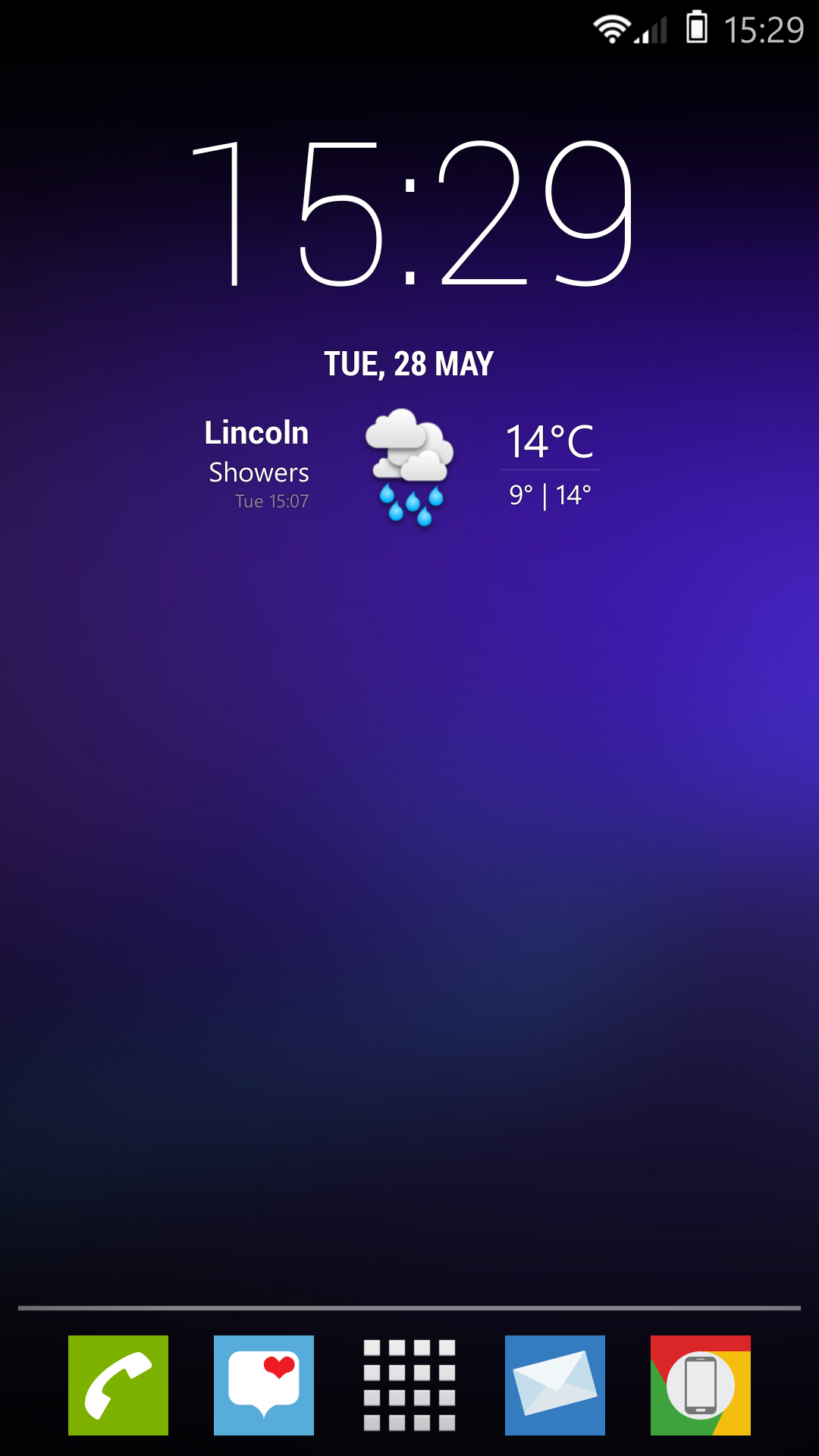The height and width of the screenshot is (1456, 819).
Task: Open the email envelope app
Action: click(555, 1385)
